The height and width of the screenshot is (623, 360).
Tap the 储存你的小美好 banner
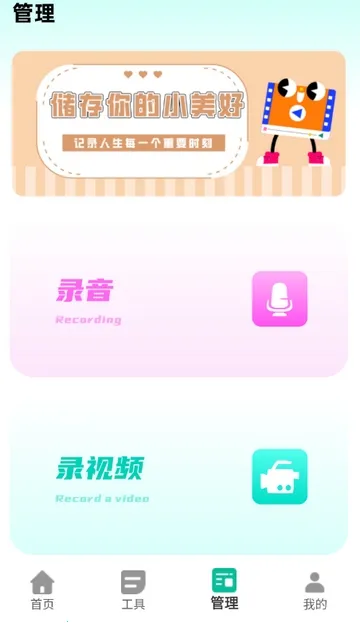[x=179, y=124]
